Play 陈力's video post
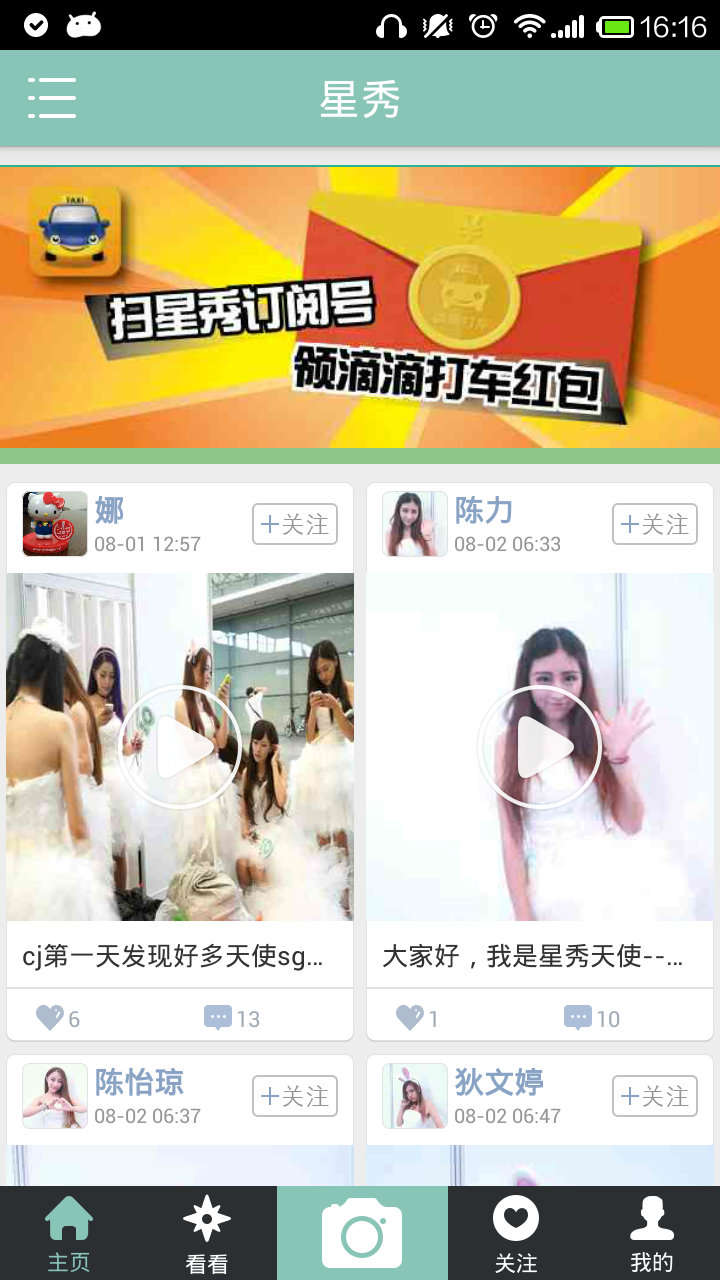The image size is (720, 1280). coord(540,747)
